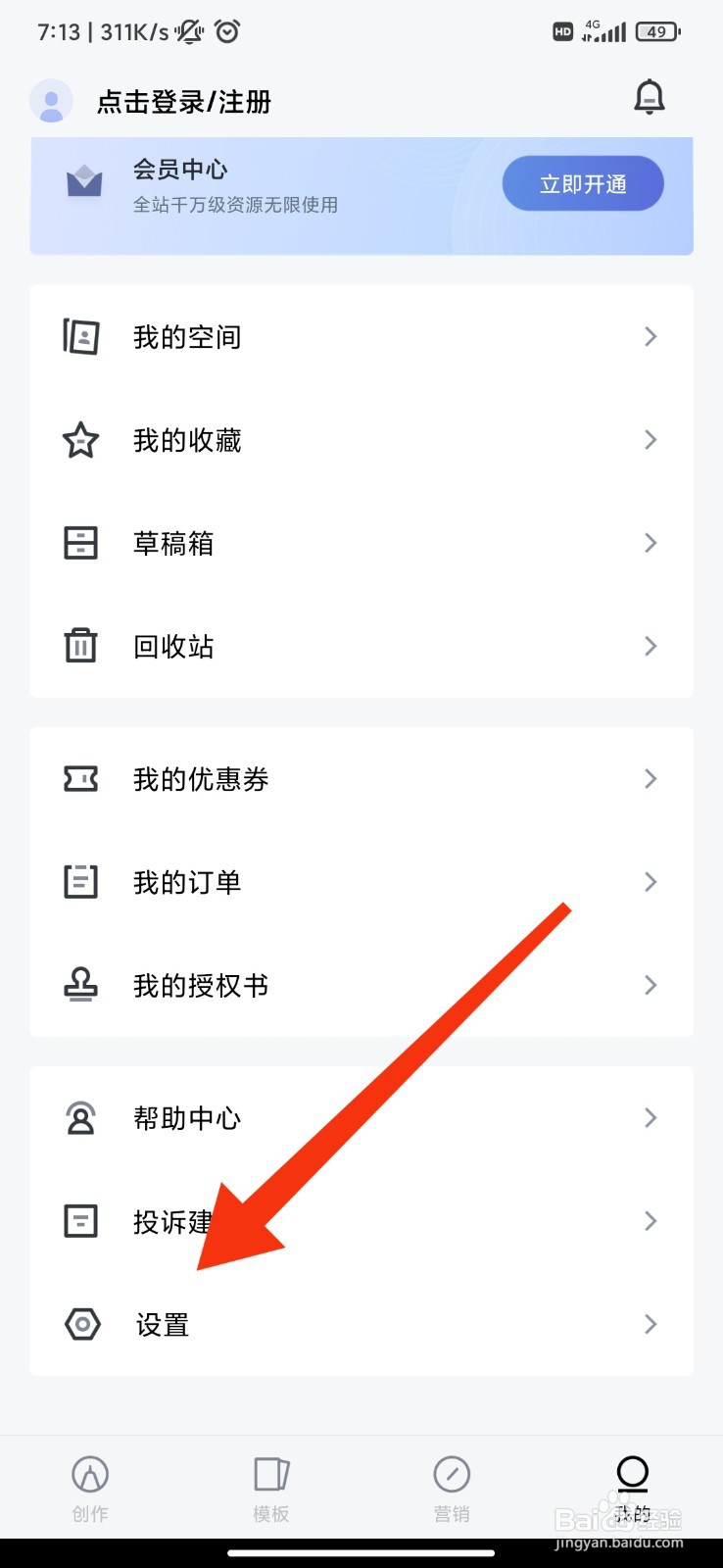Click the 设置 gear icon
This screenshot has width=723, height=1568.
81,1324
